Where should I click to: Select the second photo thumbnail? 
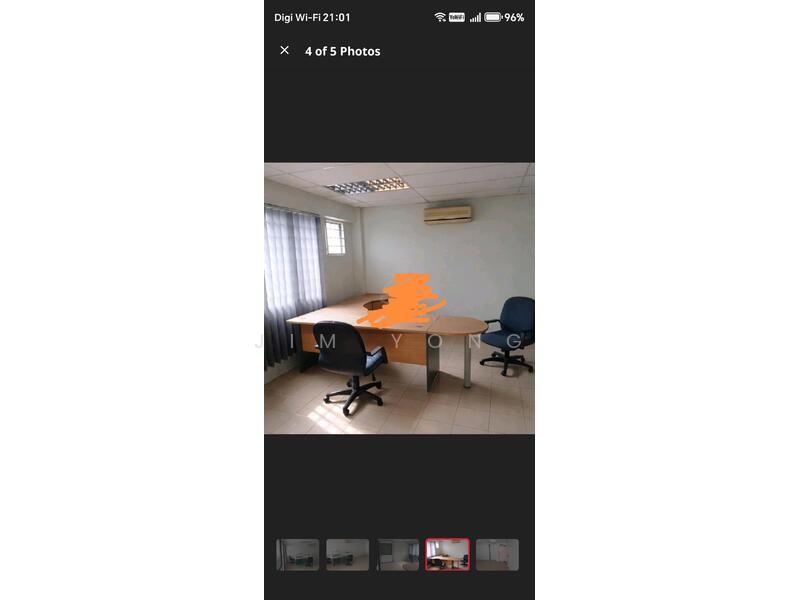[347, 555]
